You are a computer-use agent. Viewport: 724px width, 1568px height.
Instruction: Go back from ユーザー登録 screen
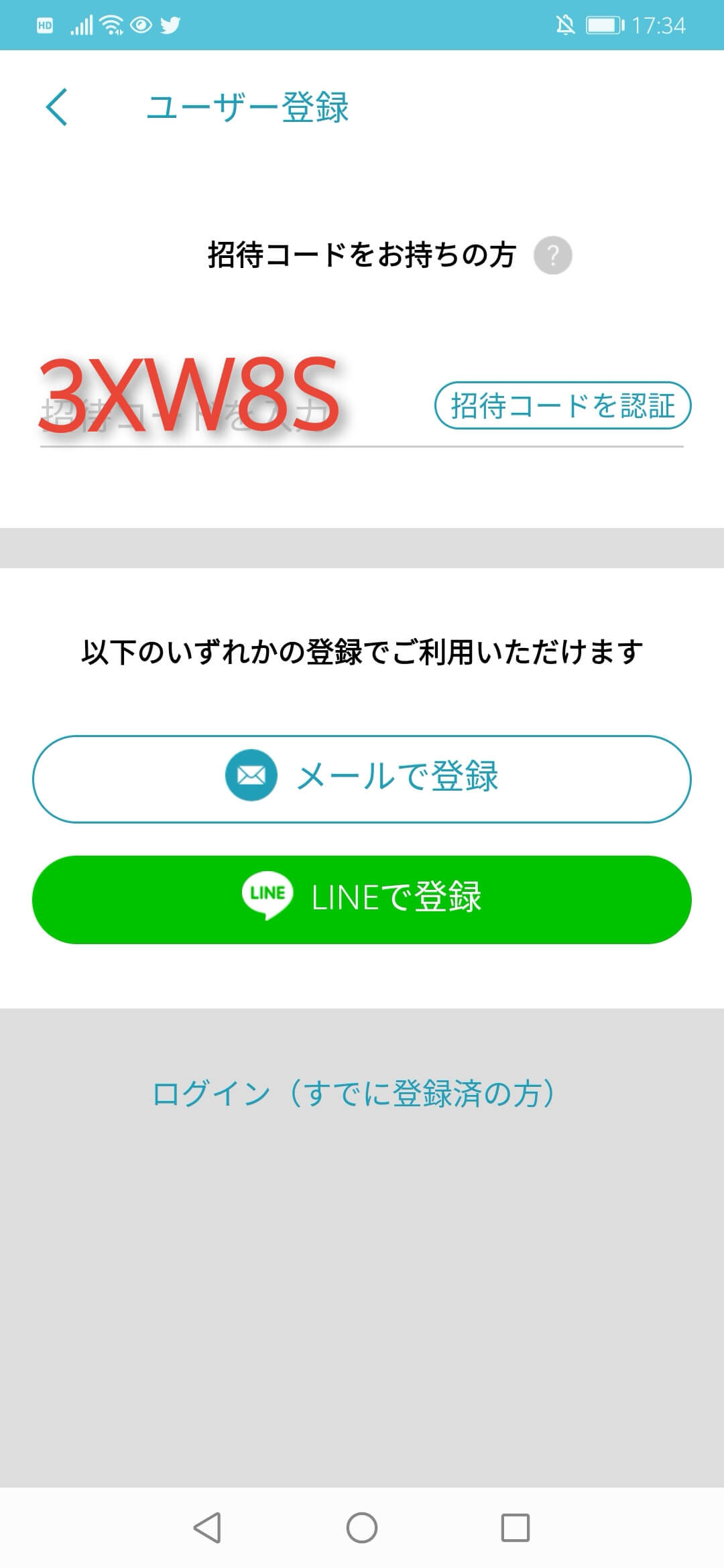[57, 107]
